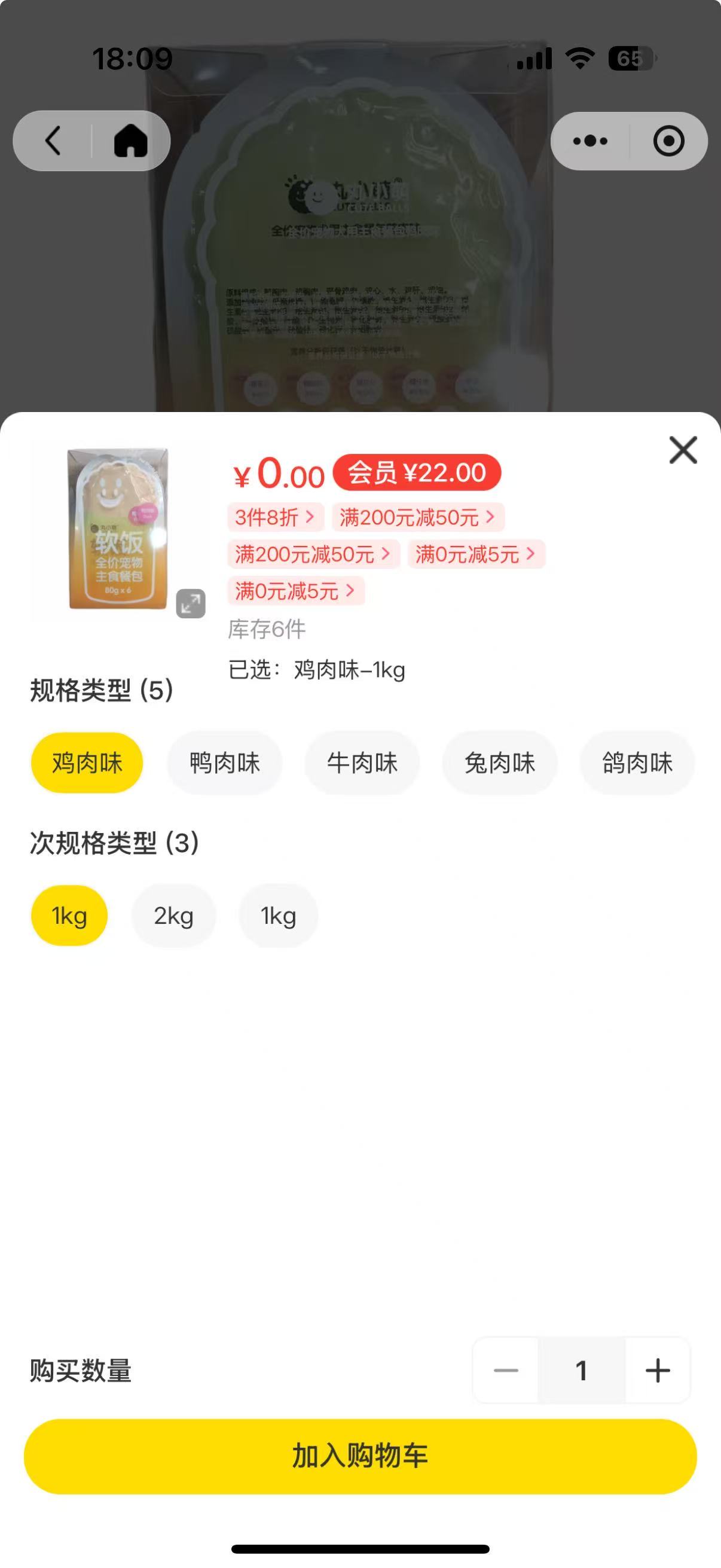Tap the quantity number field
Screen dimensions: 721x1568
581,1371
